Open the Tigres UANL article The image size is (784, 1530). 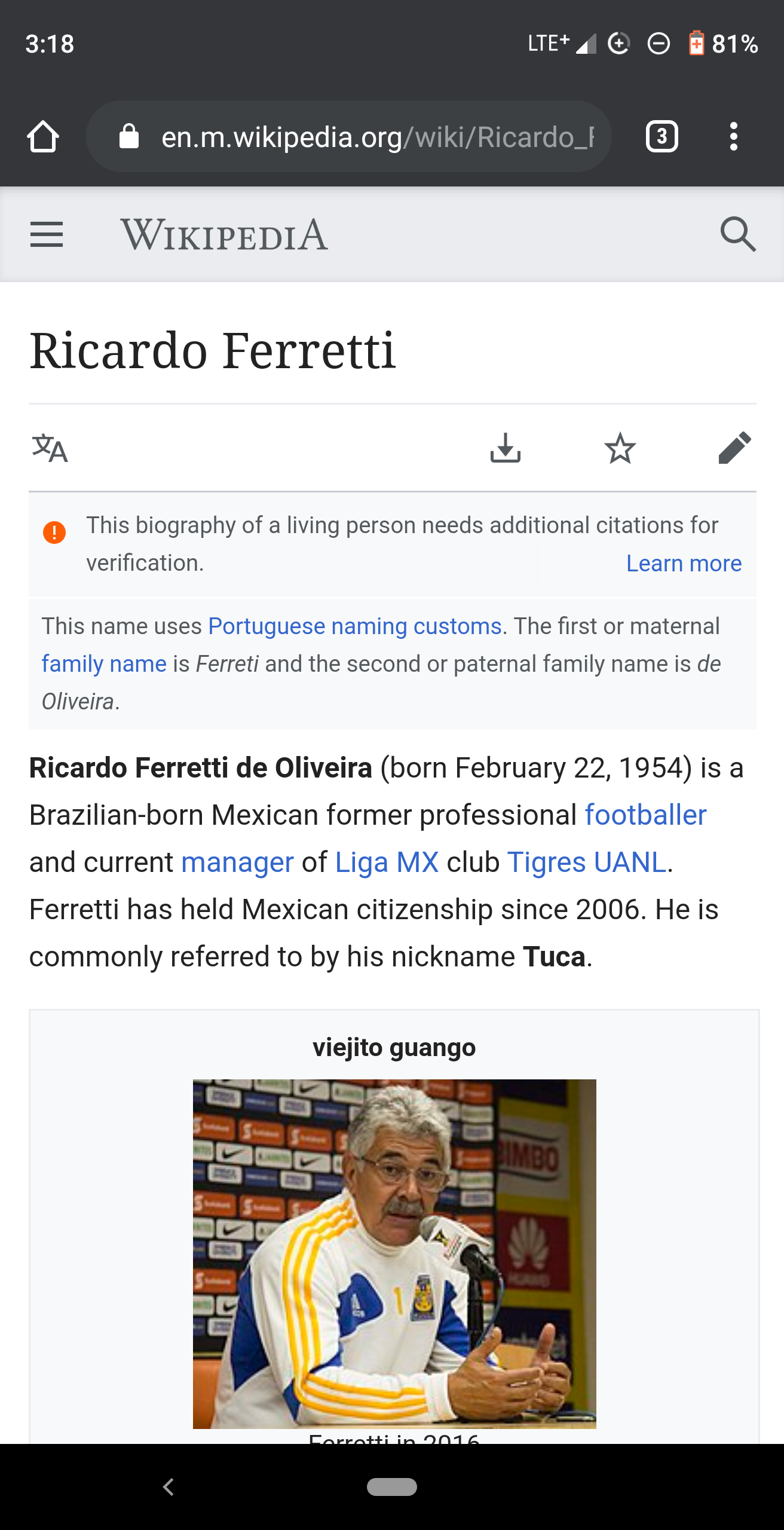pyautogui.click(x=586, y=861)
